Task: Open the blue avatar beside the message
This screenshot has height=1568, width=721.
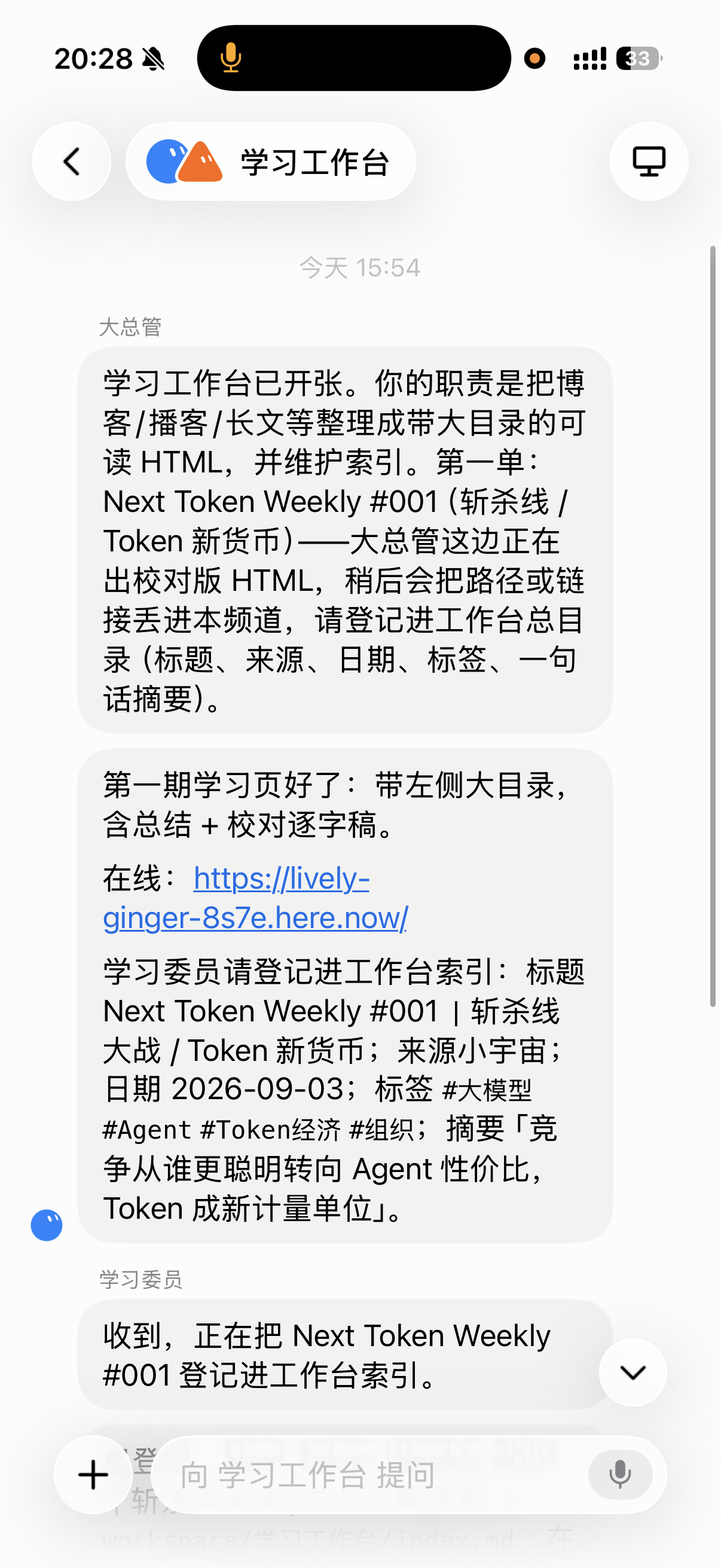Action: pyautogui.click(x=47, y=1225)
